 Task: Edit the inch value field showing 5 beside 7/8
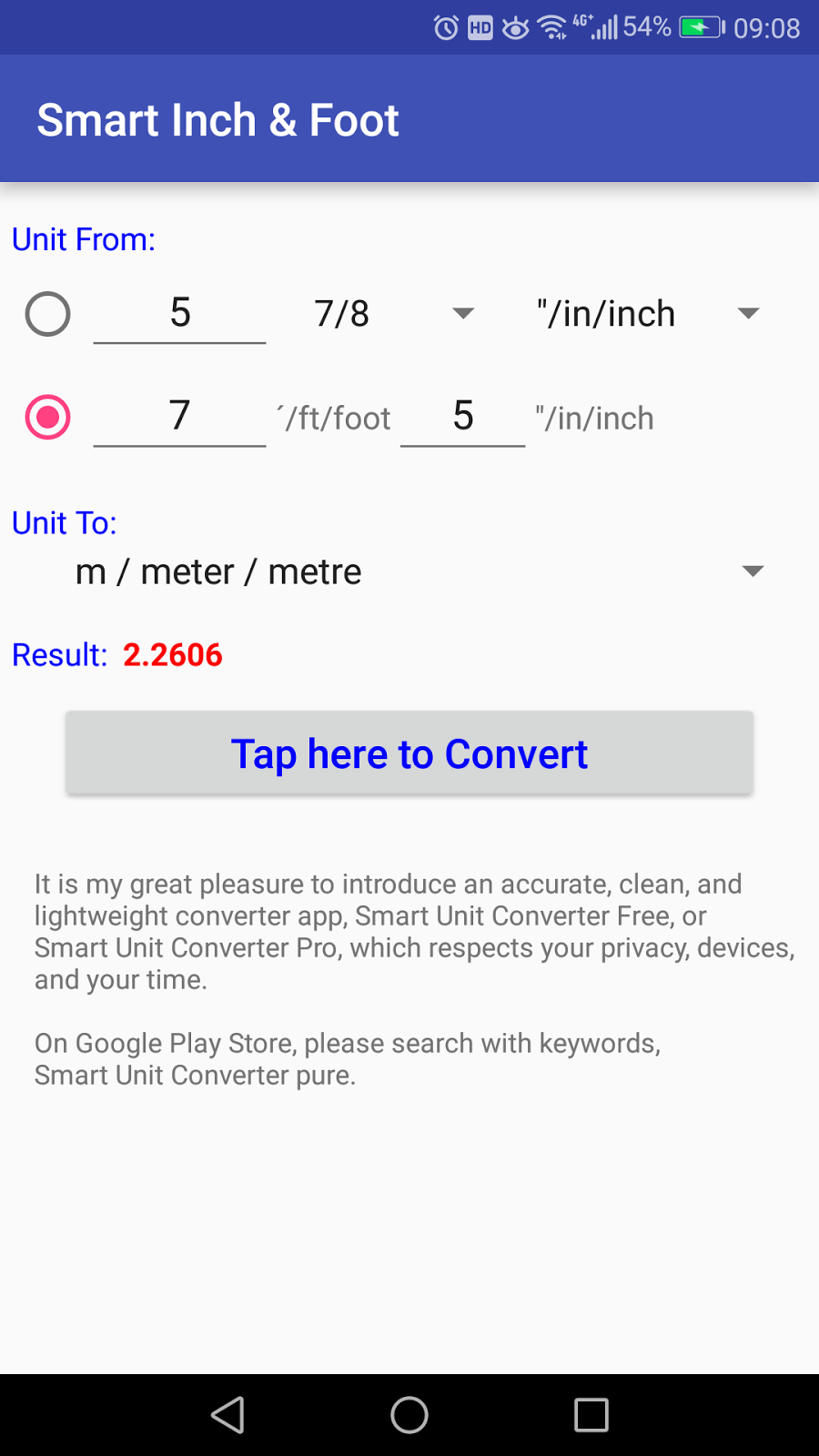point(179,314)
